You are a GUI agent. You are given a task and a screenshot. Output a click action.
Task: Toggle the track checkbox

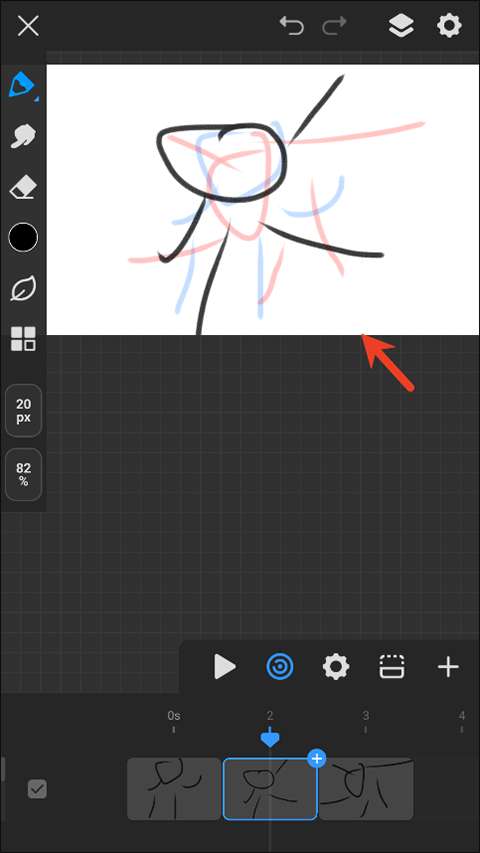pos(37,789)
